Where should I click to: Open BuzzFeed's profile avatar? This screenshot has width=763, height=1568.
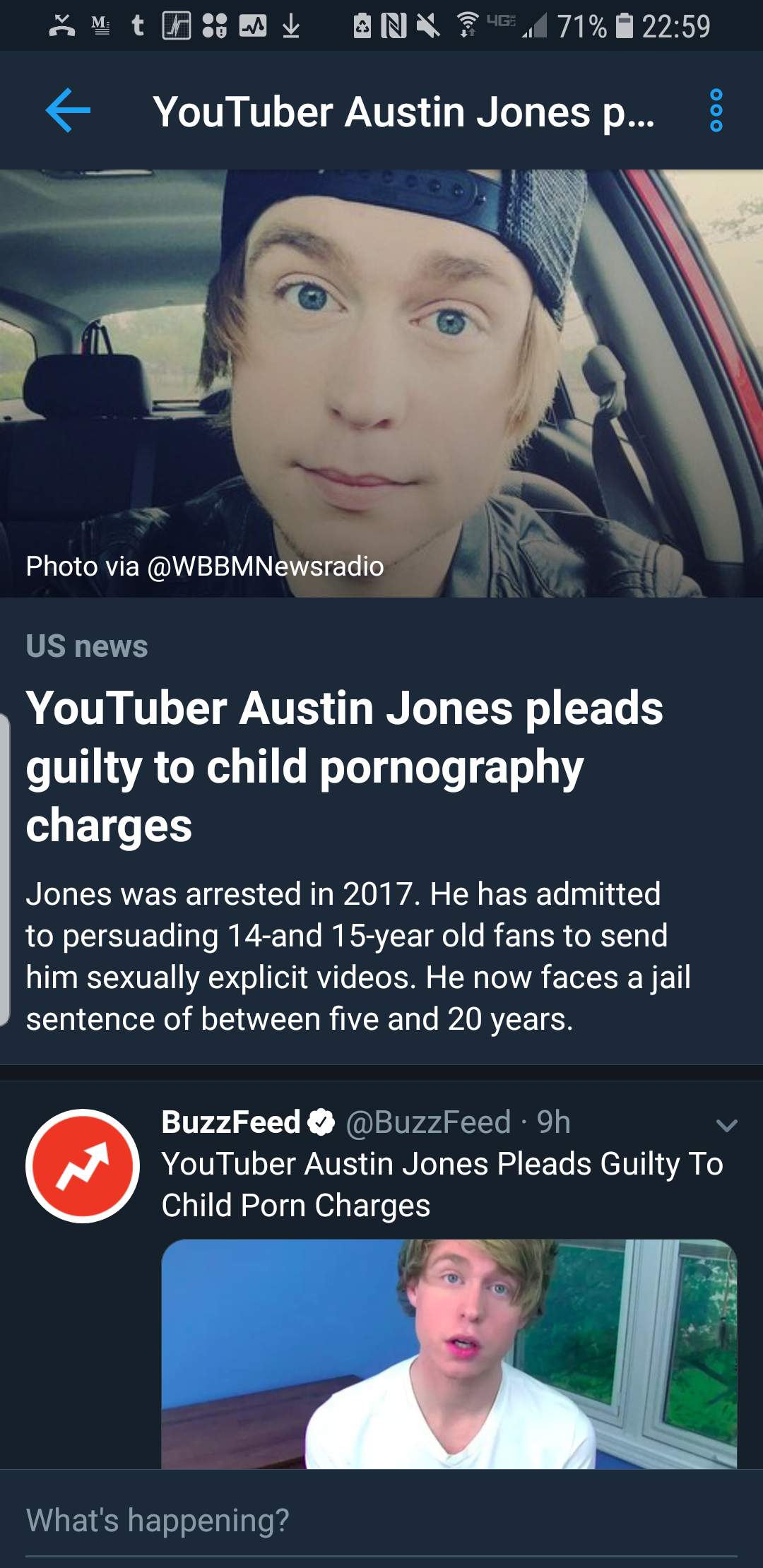pyautogui.click(x=83, y=1165)
